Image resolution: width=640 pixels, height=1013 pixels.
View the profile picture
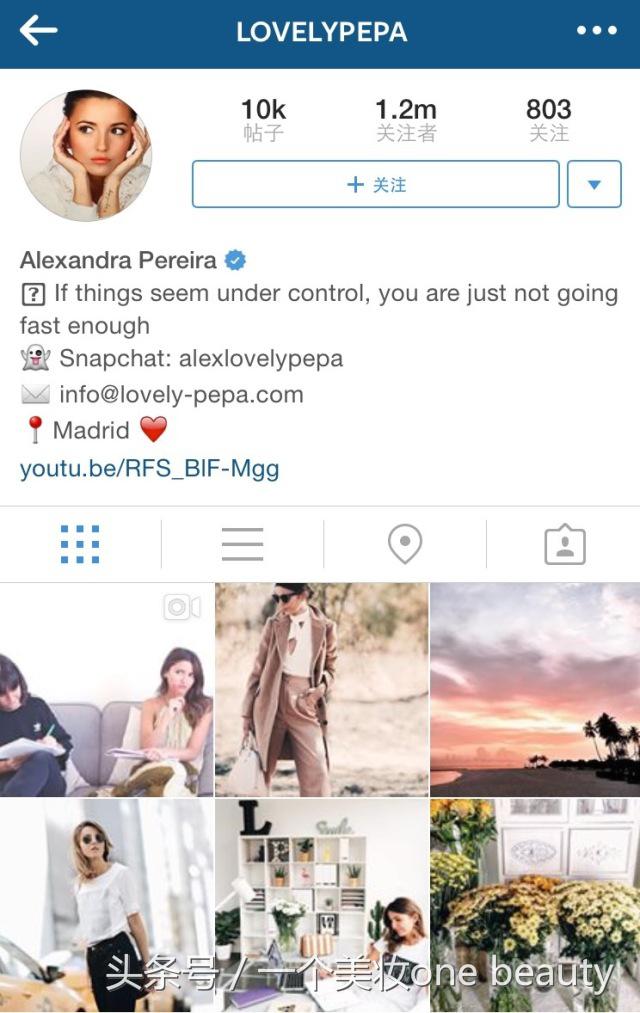coord(86,155)
